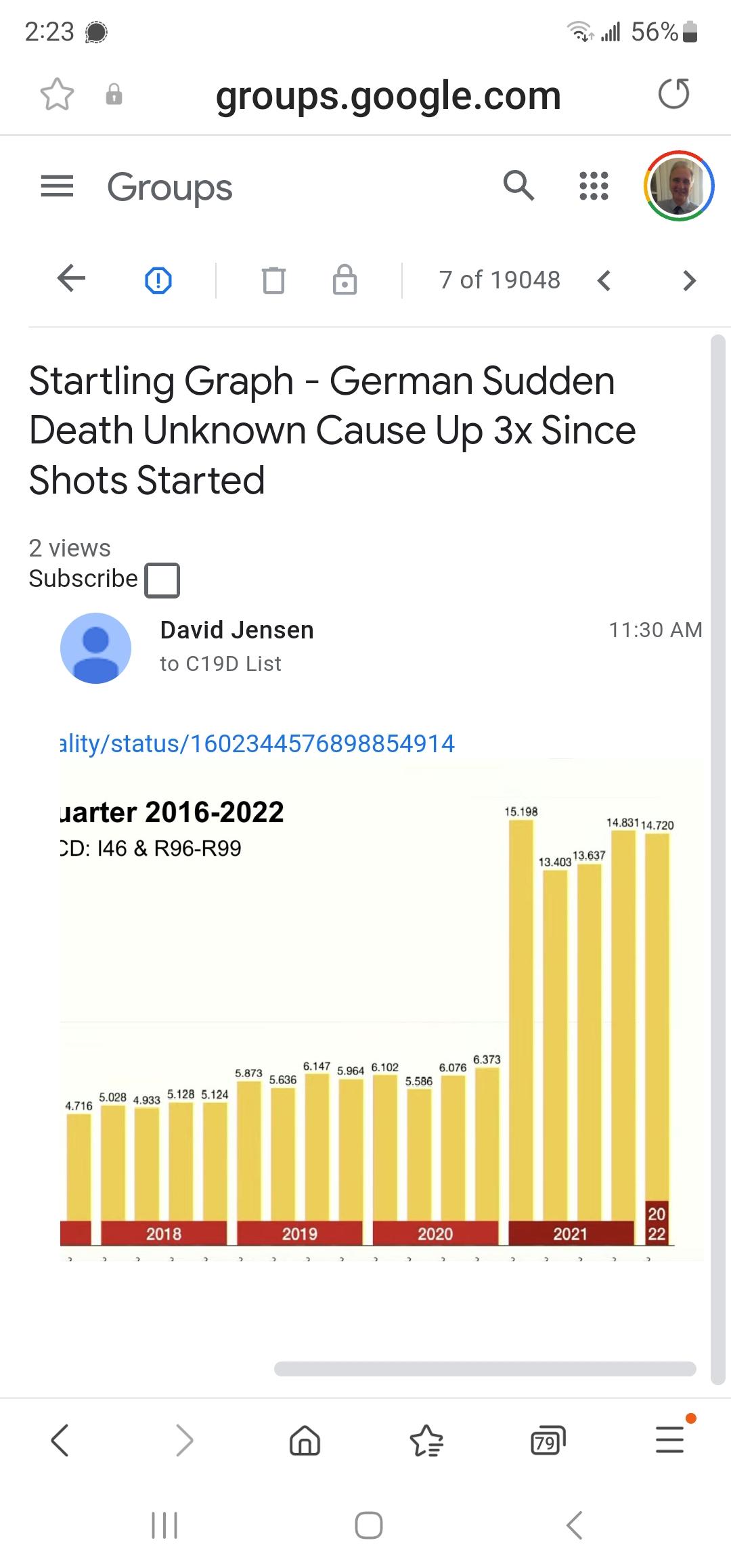Delete this conversation
Image resolution: width=731 pixels, height=1568 pixels.
coord(273,280)
